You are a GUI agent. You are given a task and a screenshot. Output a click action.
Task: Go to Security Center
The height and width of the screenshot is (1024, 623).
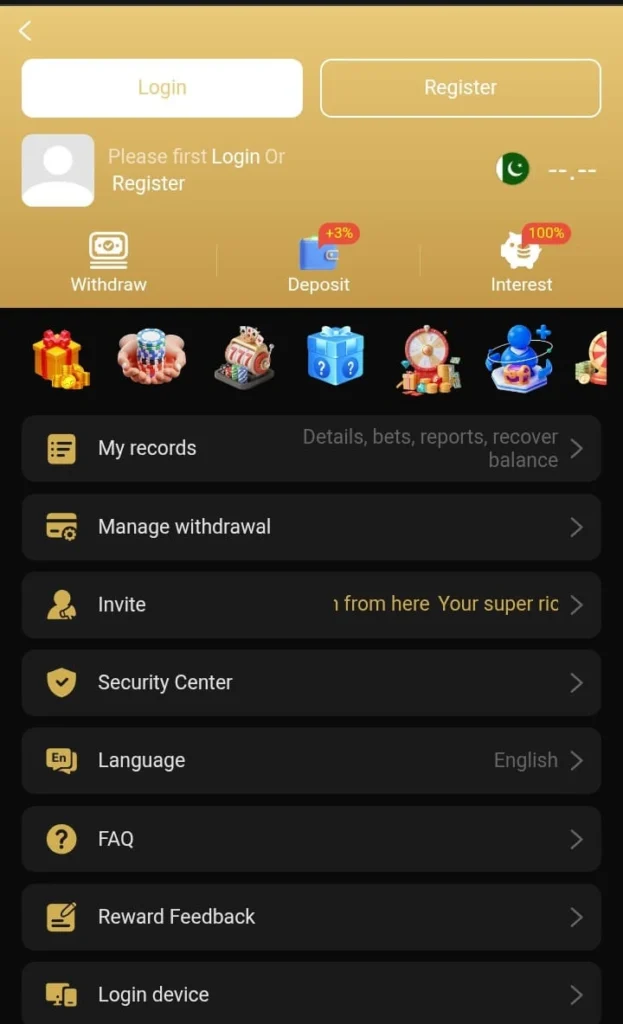point(311,683)
